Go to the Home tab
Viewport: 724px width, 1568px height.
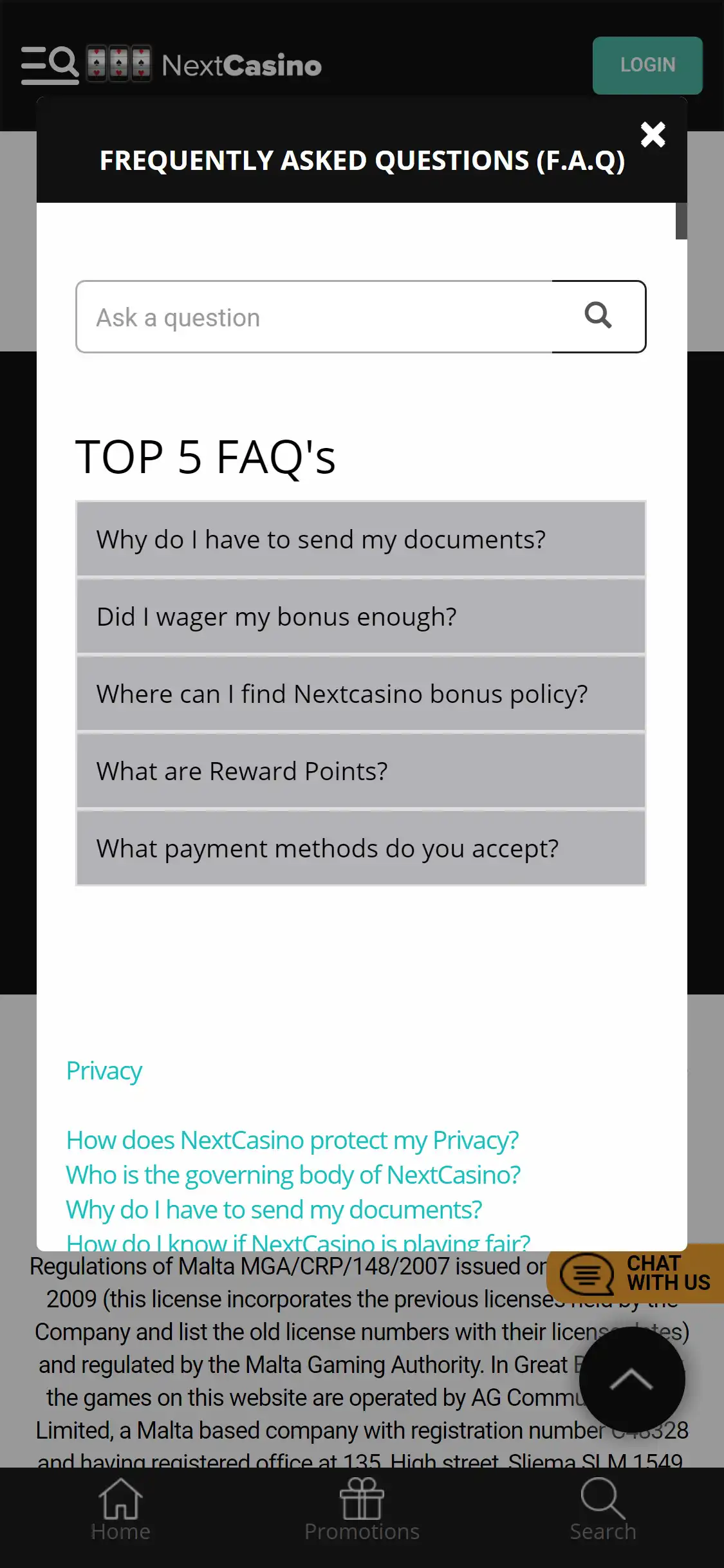[120, 1509]
